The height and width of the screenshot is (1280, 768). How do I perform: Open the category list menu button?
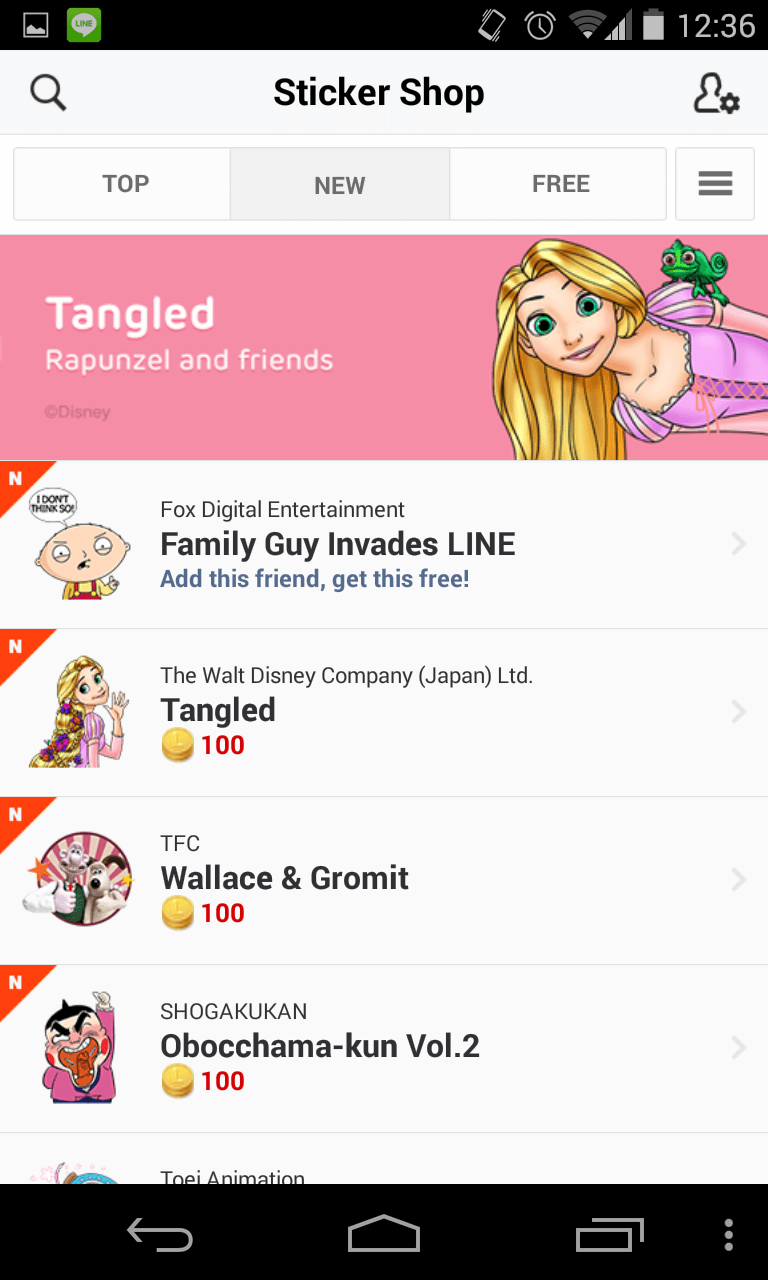[x=715, y=184]
